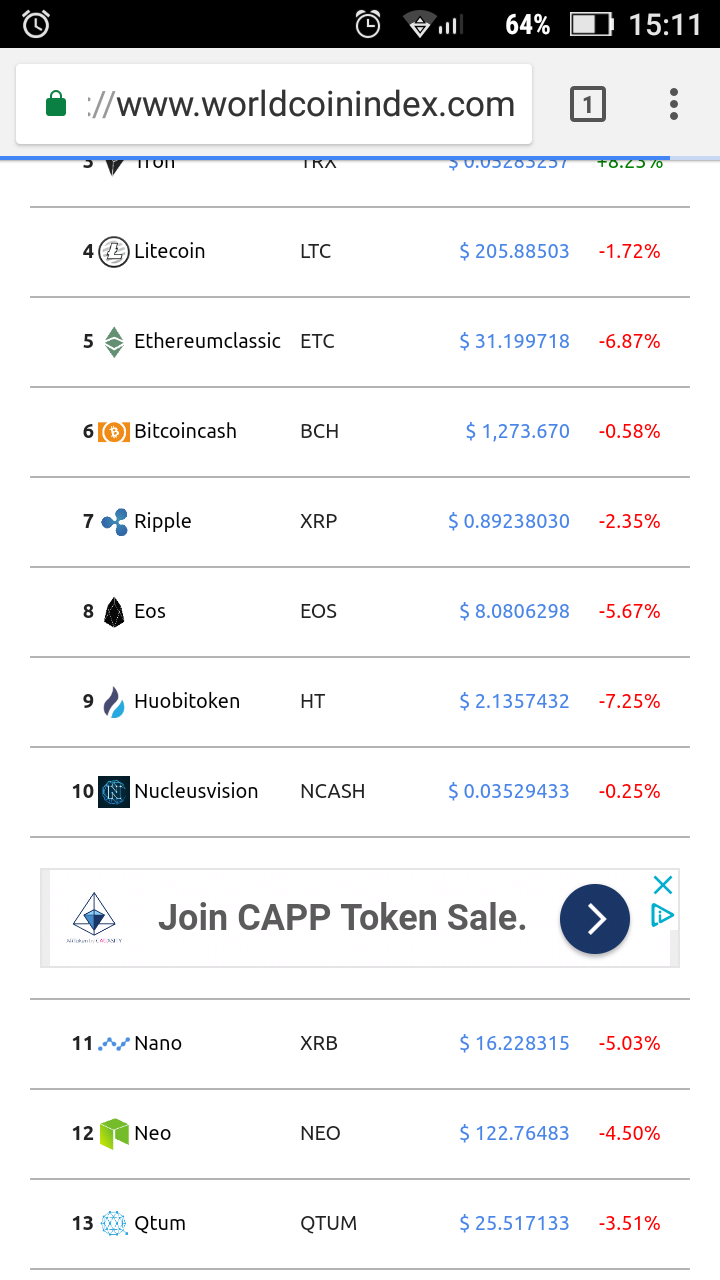The width and height of the screenshot is (720, 1280).
Task: View Bitcoincash coin details
Action: coord(360,432)
